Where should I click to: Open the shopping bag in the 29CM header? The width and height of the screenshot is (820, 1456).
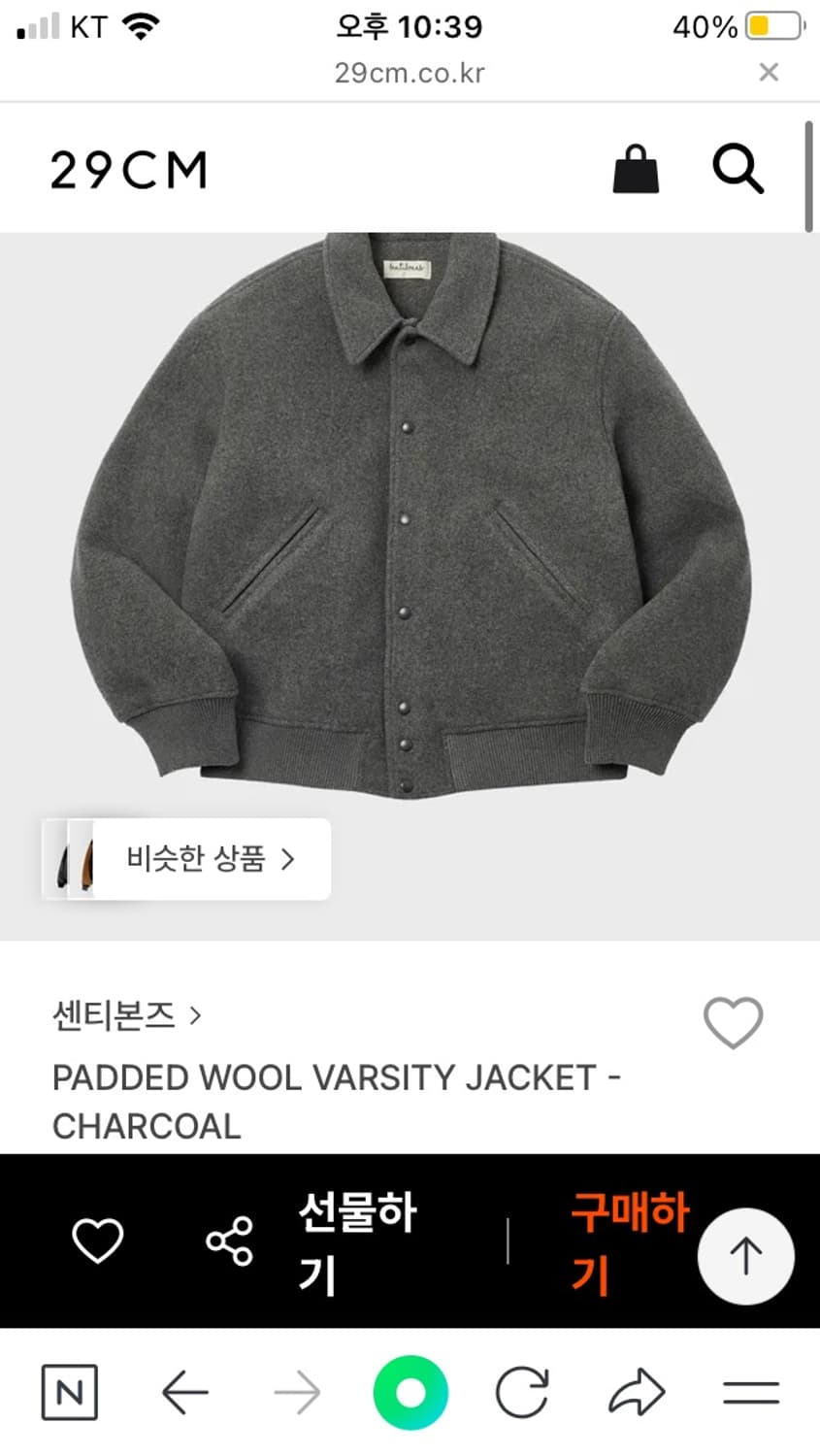pyautogui.click(x=636, y=170)
